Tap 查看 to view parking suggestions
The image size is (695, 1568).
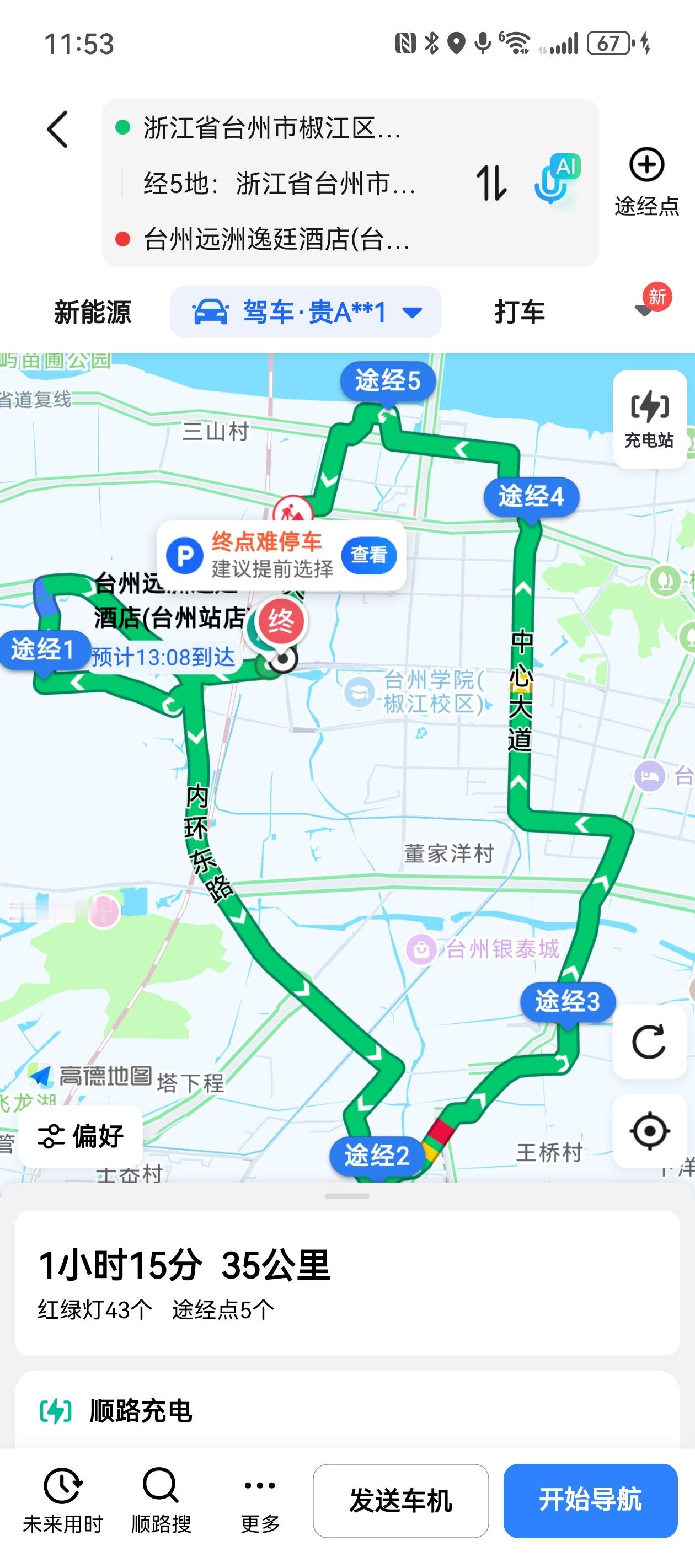pyautogui.click(x=369, y=555)
